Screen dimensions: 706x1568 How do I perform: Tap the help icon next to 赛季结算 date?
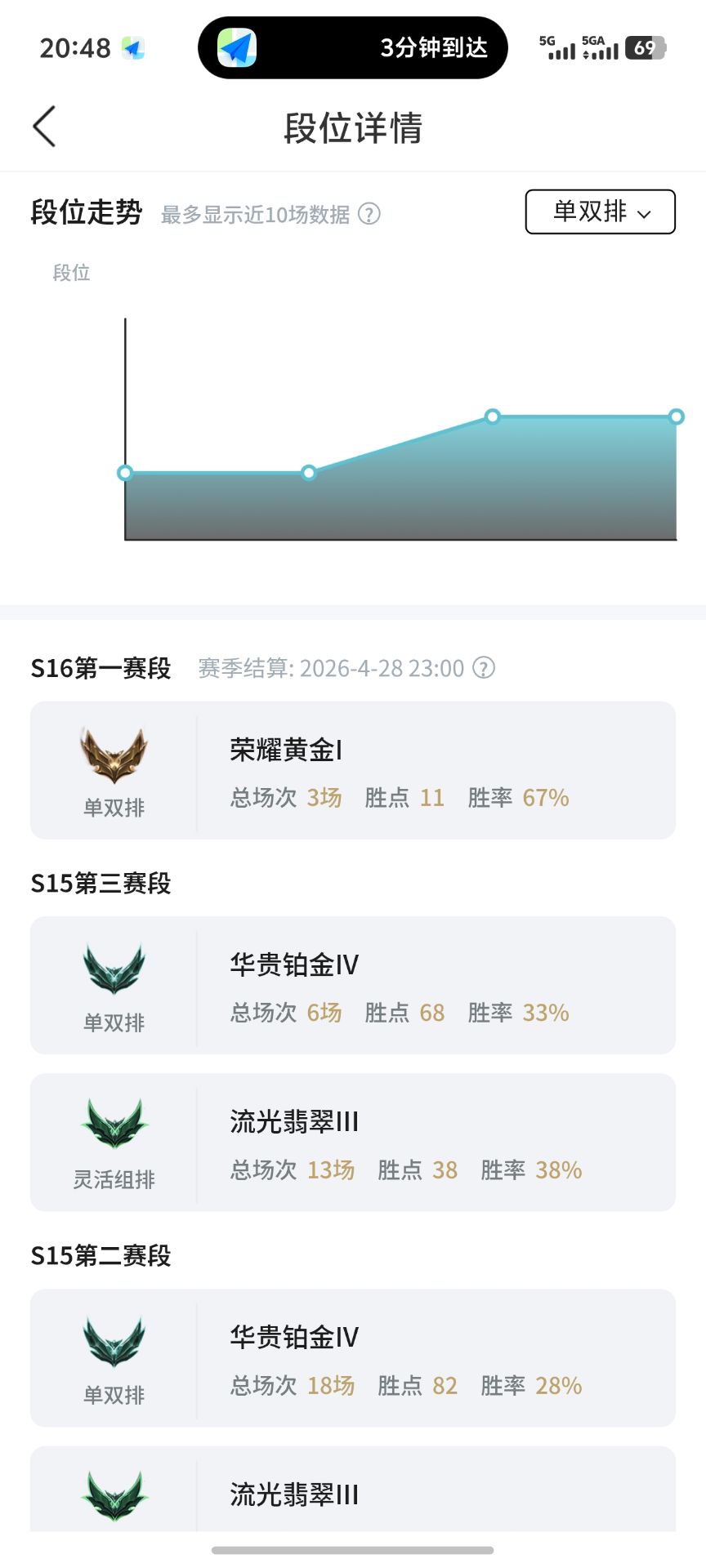click(484, 668)
